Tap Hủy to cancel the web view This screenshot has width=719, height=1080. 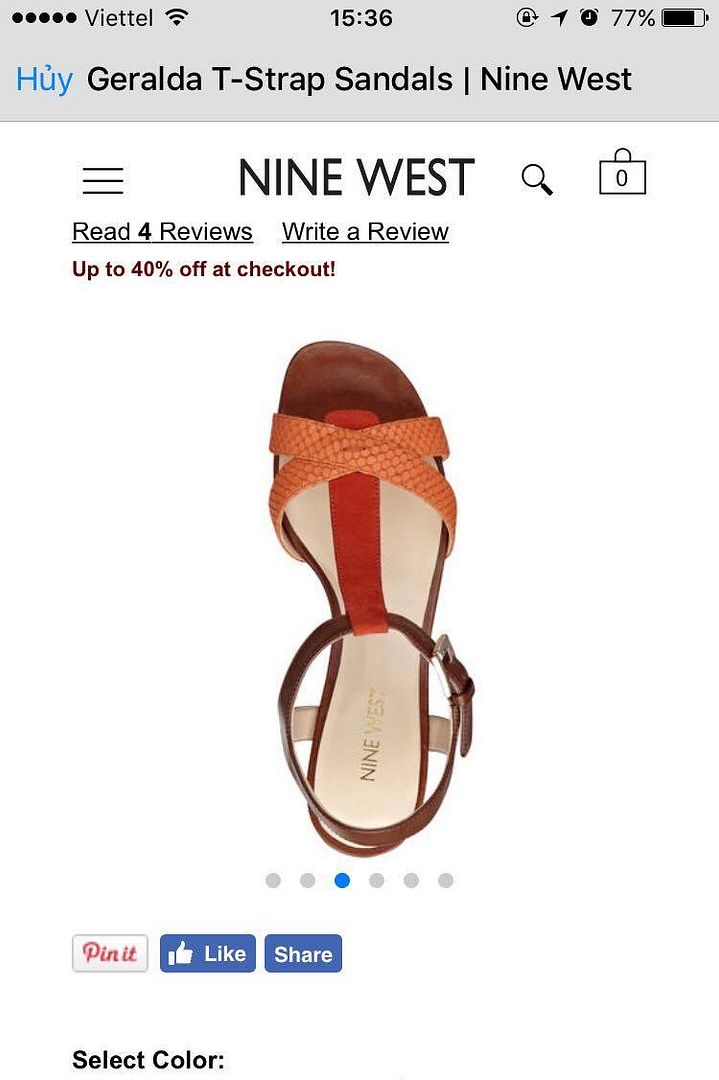coord(44,80)
